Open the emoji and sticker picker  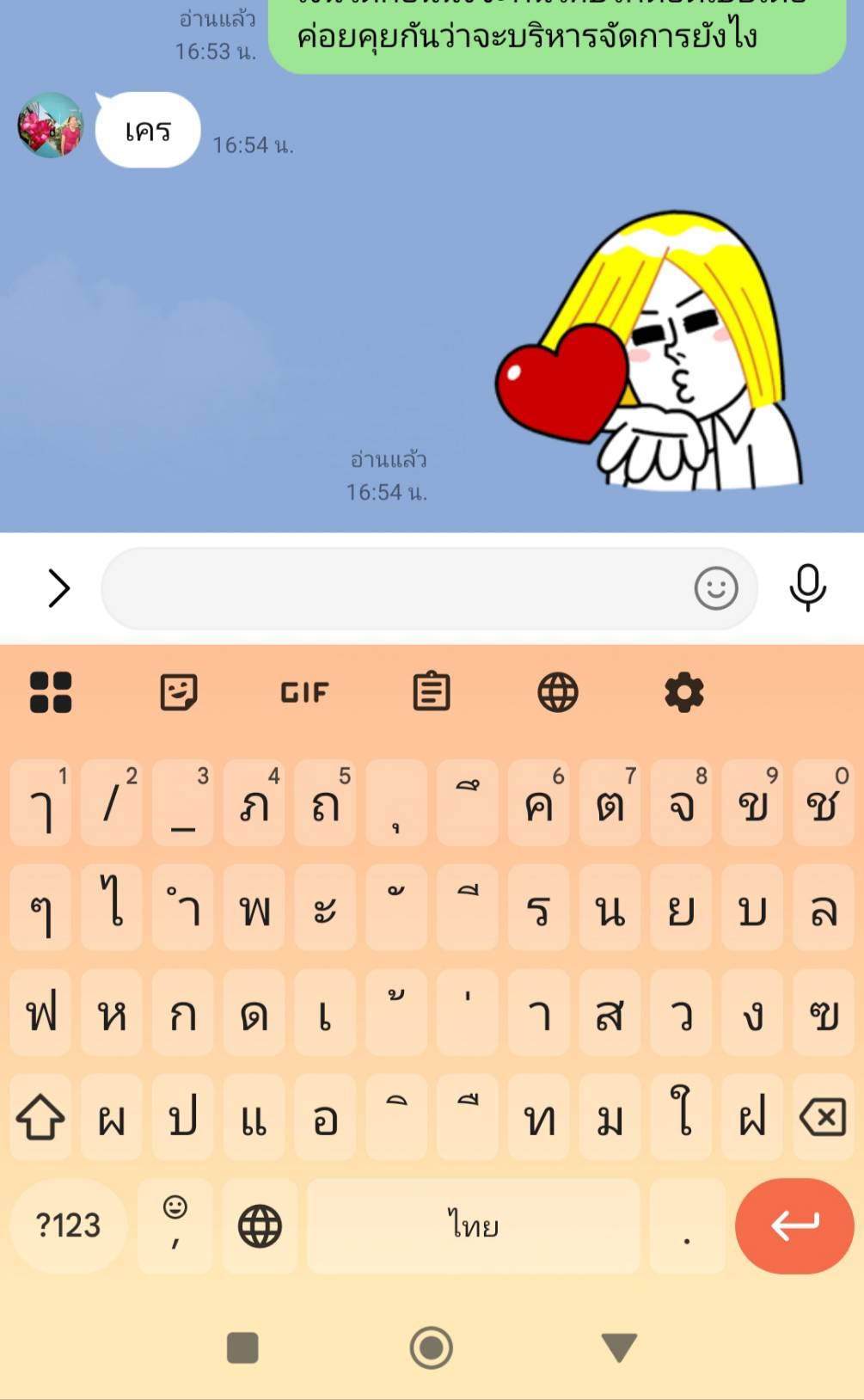(715, 589)
